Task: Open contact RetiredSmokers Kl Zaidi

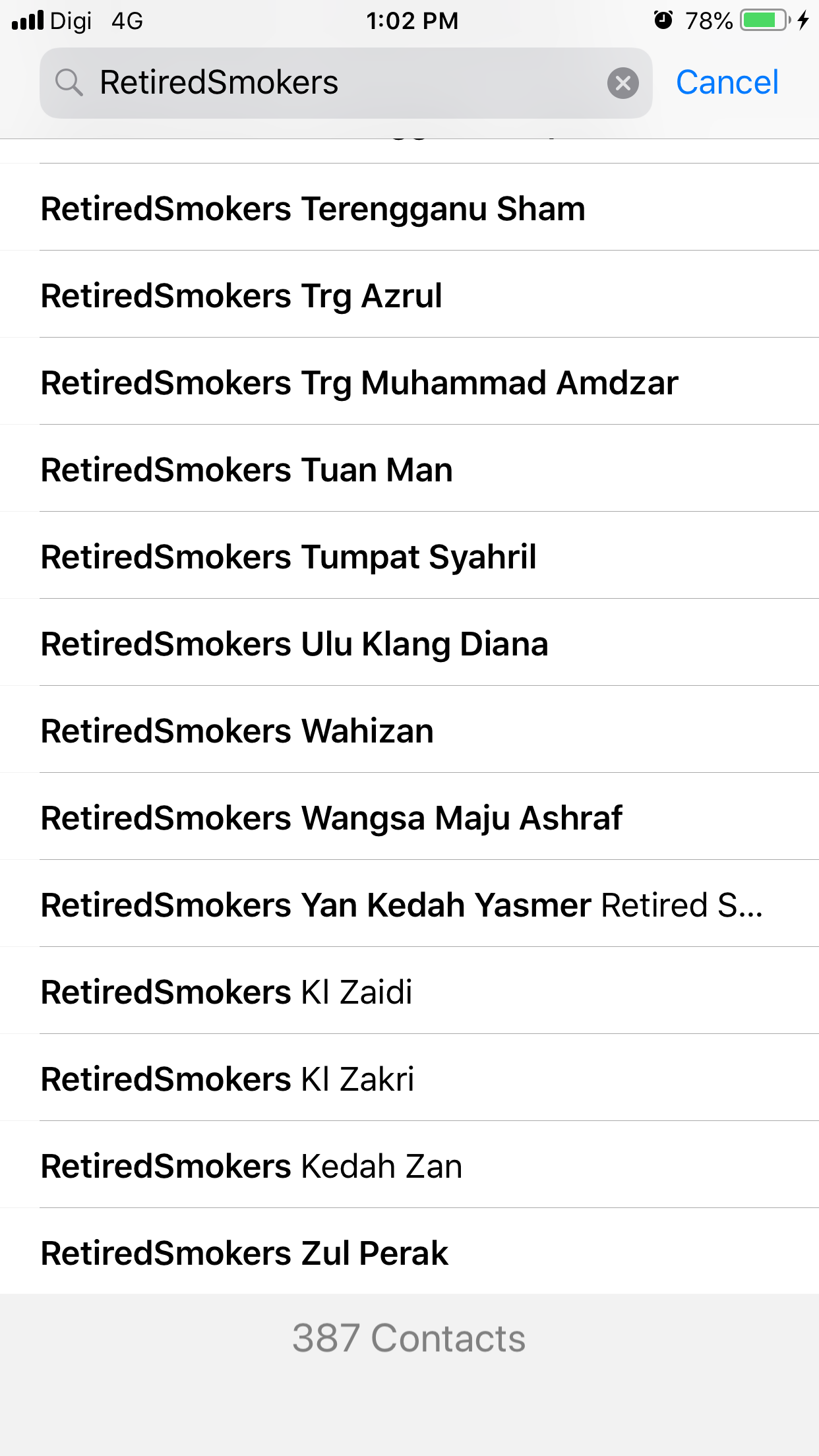Action: [x=409, y=990]
